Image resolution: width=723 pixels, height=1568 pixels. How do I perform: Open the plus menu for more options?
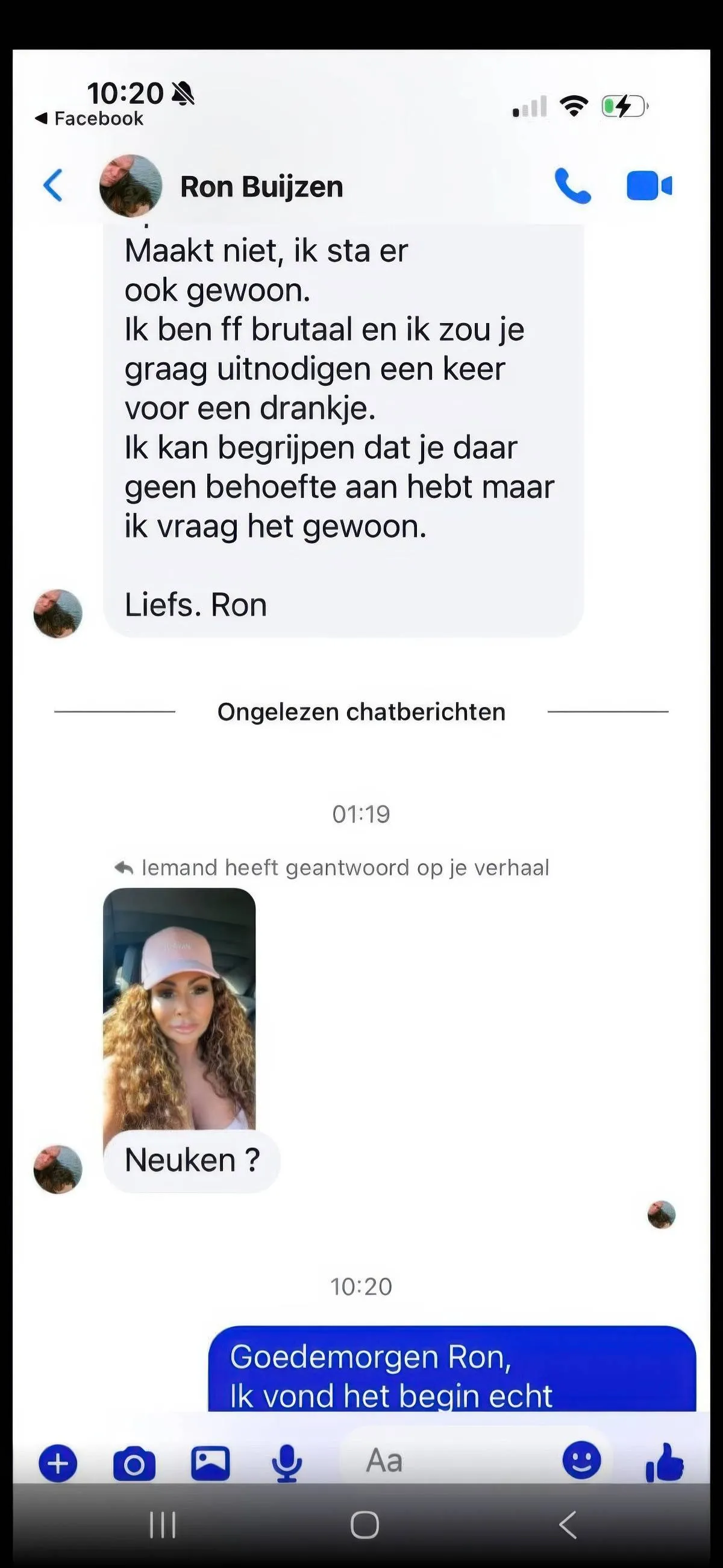pyautogui.click(x=58, y=1463)
